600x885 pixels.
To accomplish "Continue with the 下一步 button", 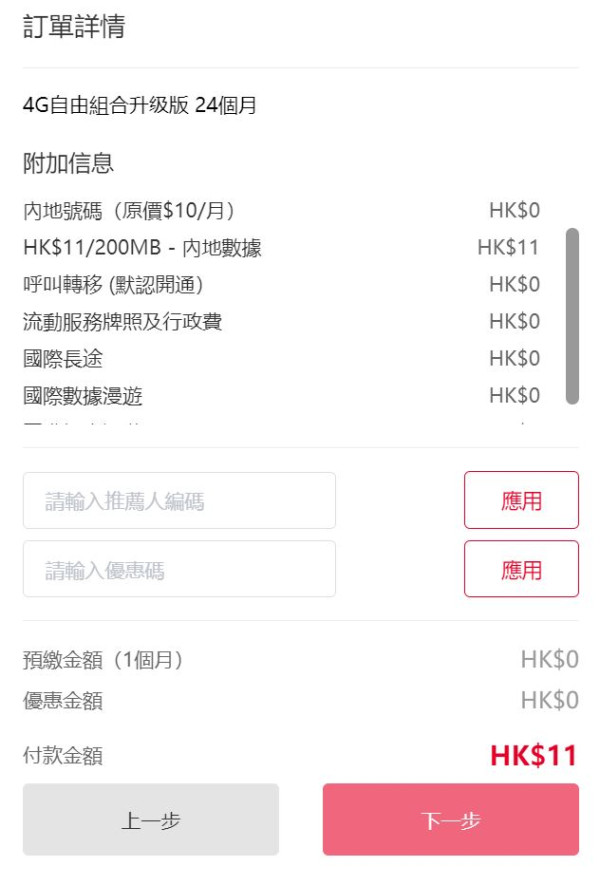I will 450,820.
